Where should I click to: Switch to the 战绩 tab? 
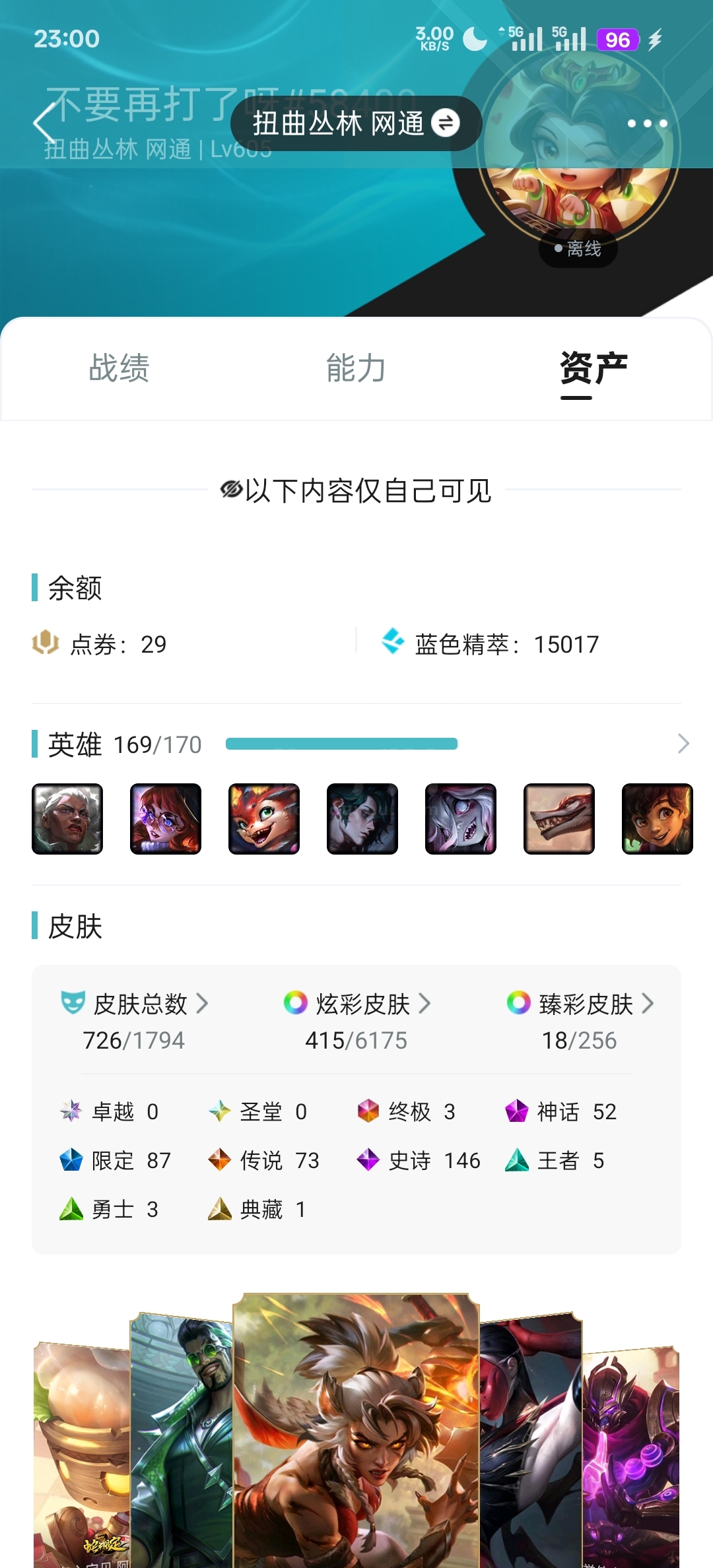coord(119,368)
